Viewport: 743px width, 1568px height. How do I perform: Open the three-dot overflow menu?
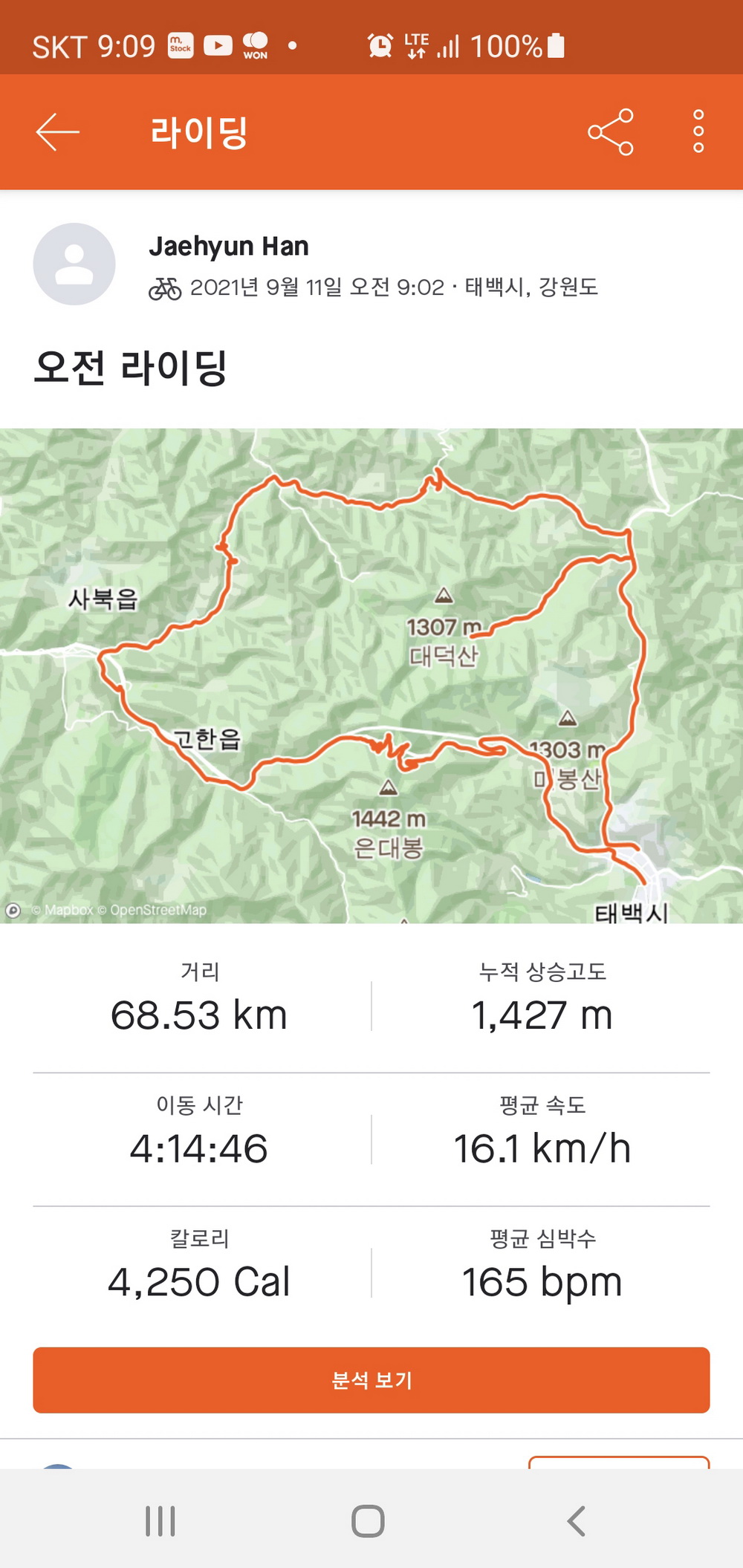point(698,131)
